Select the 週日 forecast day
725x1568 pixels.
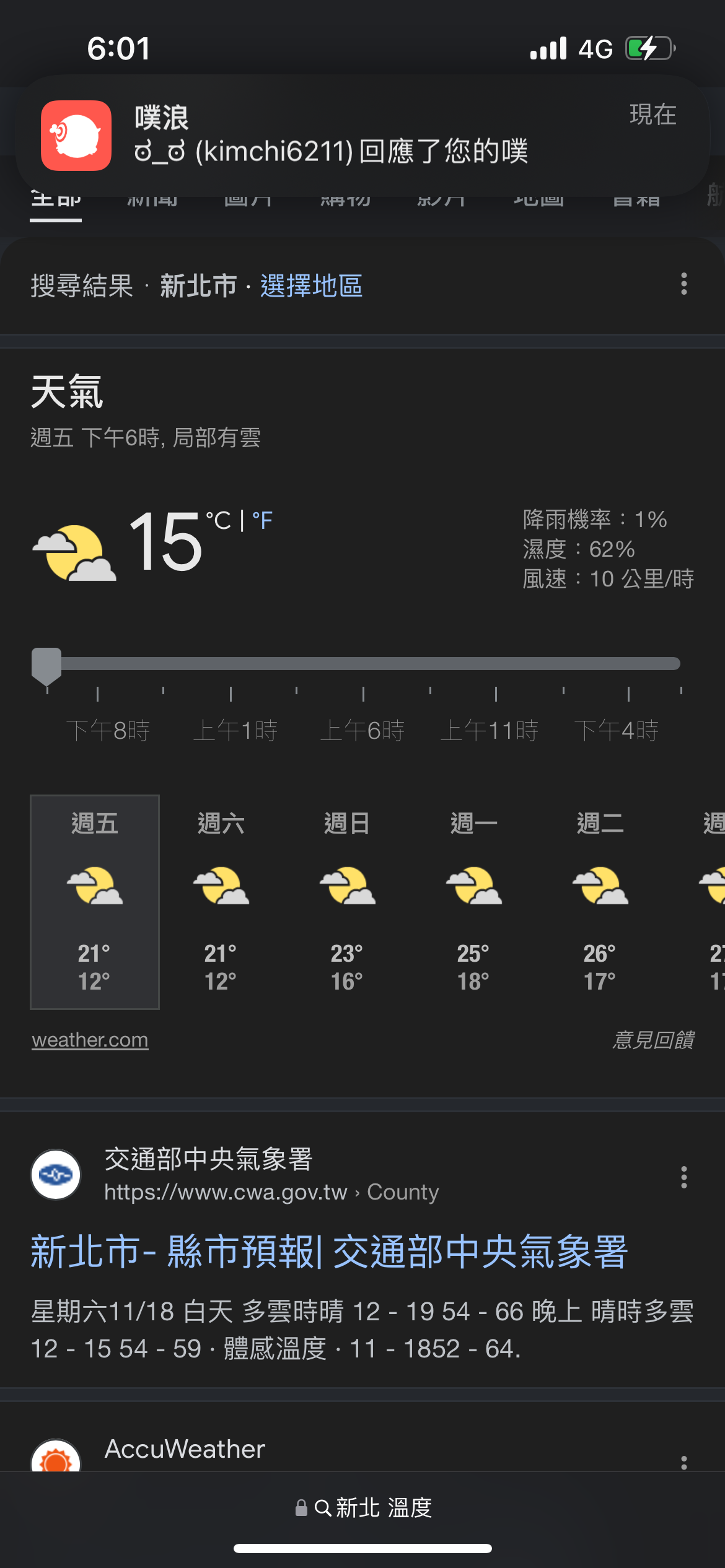tap(348, 902)
